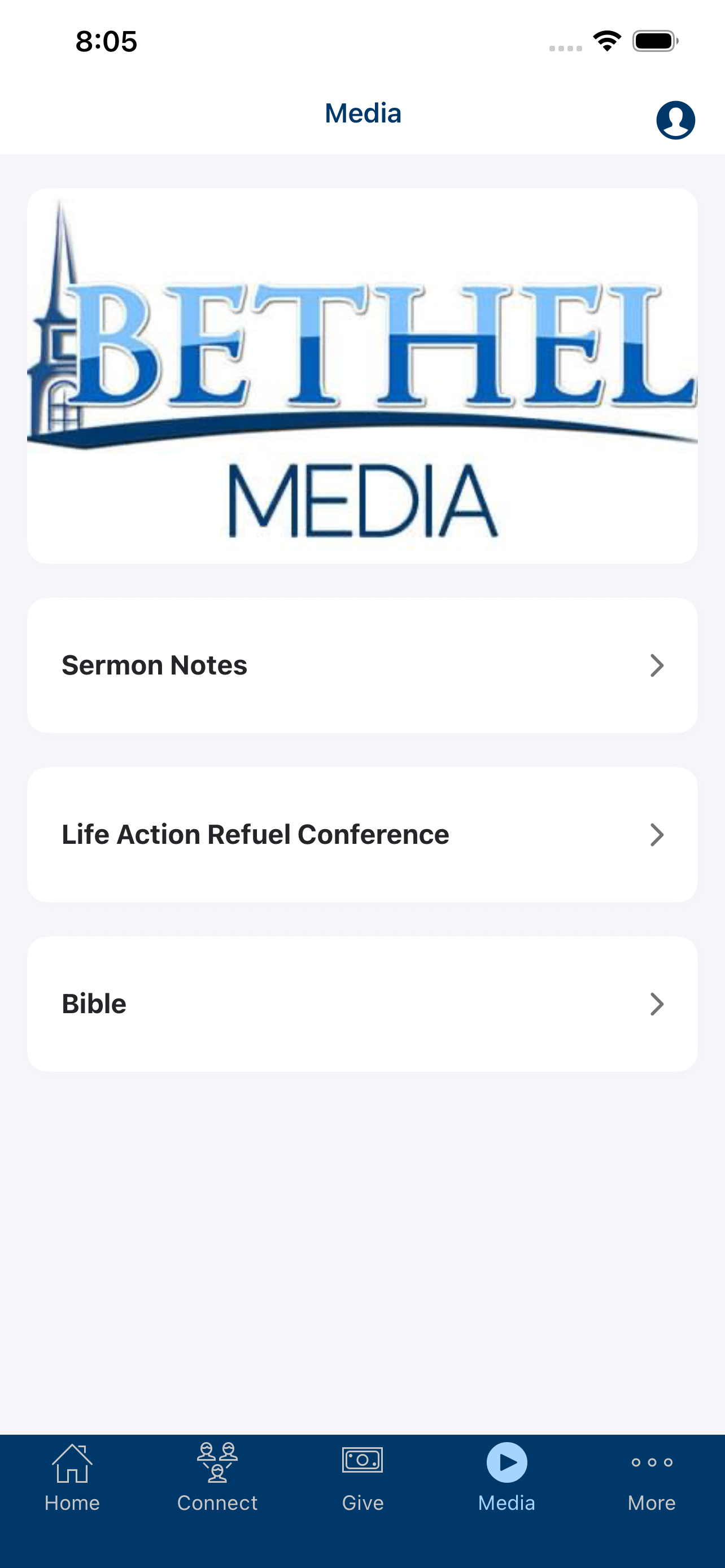Select the Media tab
Image resolution: width=725 pixels, height=1568 pixels.
point(506,1478)
